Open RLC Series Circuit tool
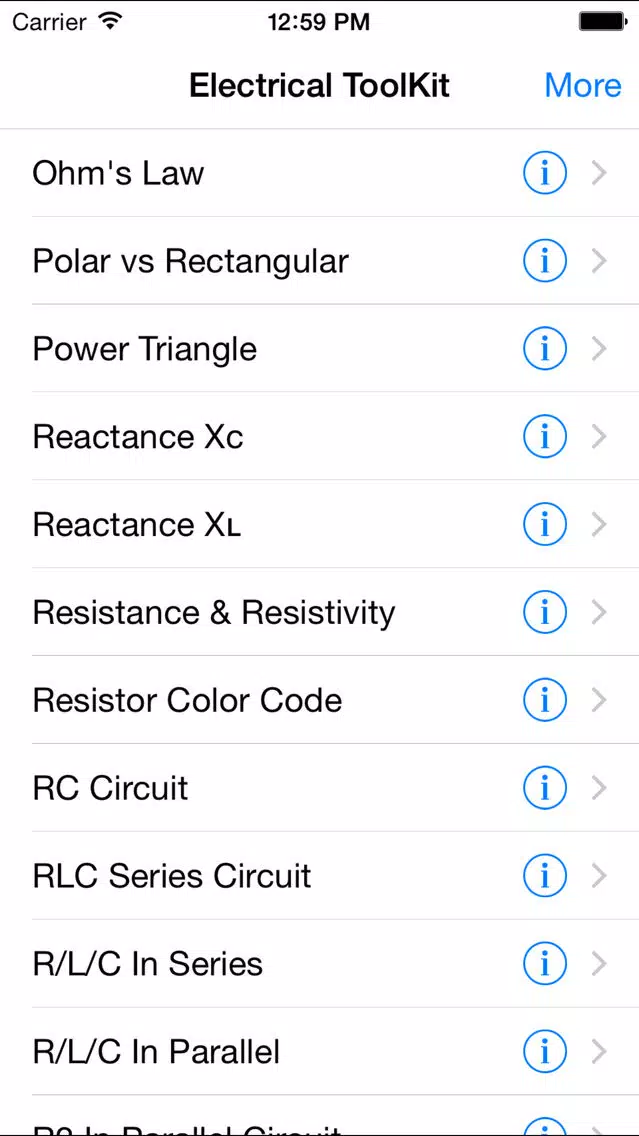639x1136 pixels. [320, 875]
